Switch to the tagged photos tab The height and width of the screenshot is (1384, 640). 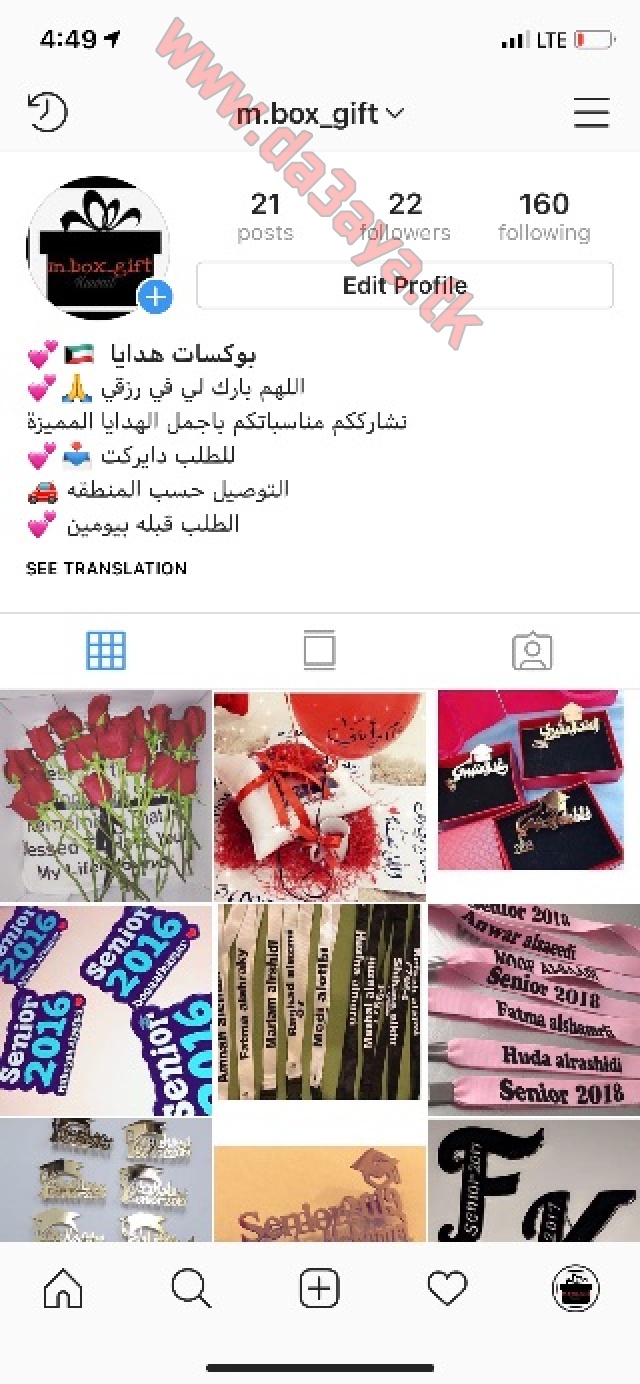click(x=532, y=651)
